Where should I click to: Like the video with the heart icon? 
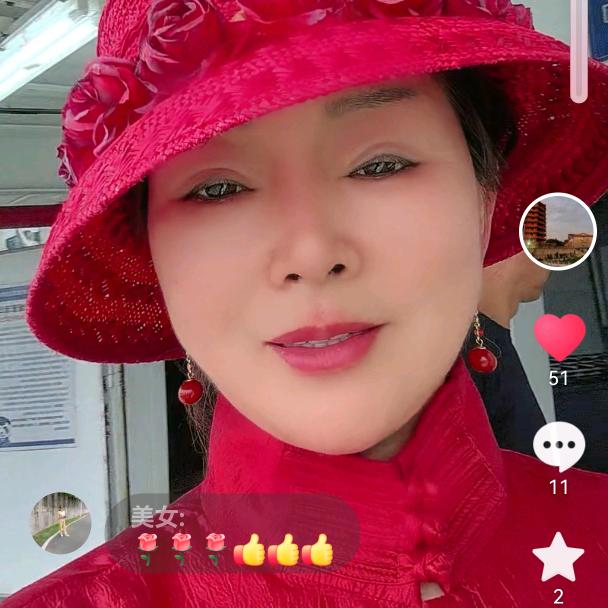click(560, 337)
